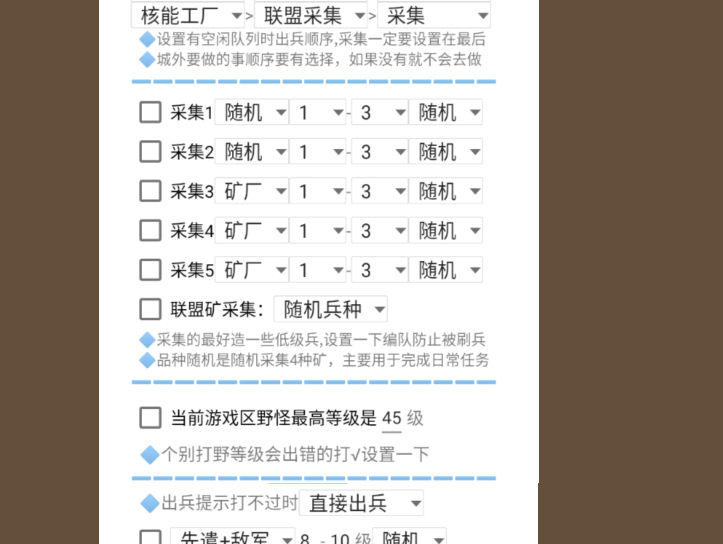Select the 采集4 checkbox
The width and height of the screenshot is (723, 544).
coord(150,231)
